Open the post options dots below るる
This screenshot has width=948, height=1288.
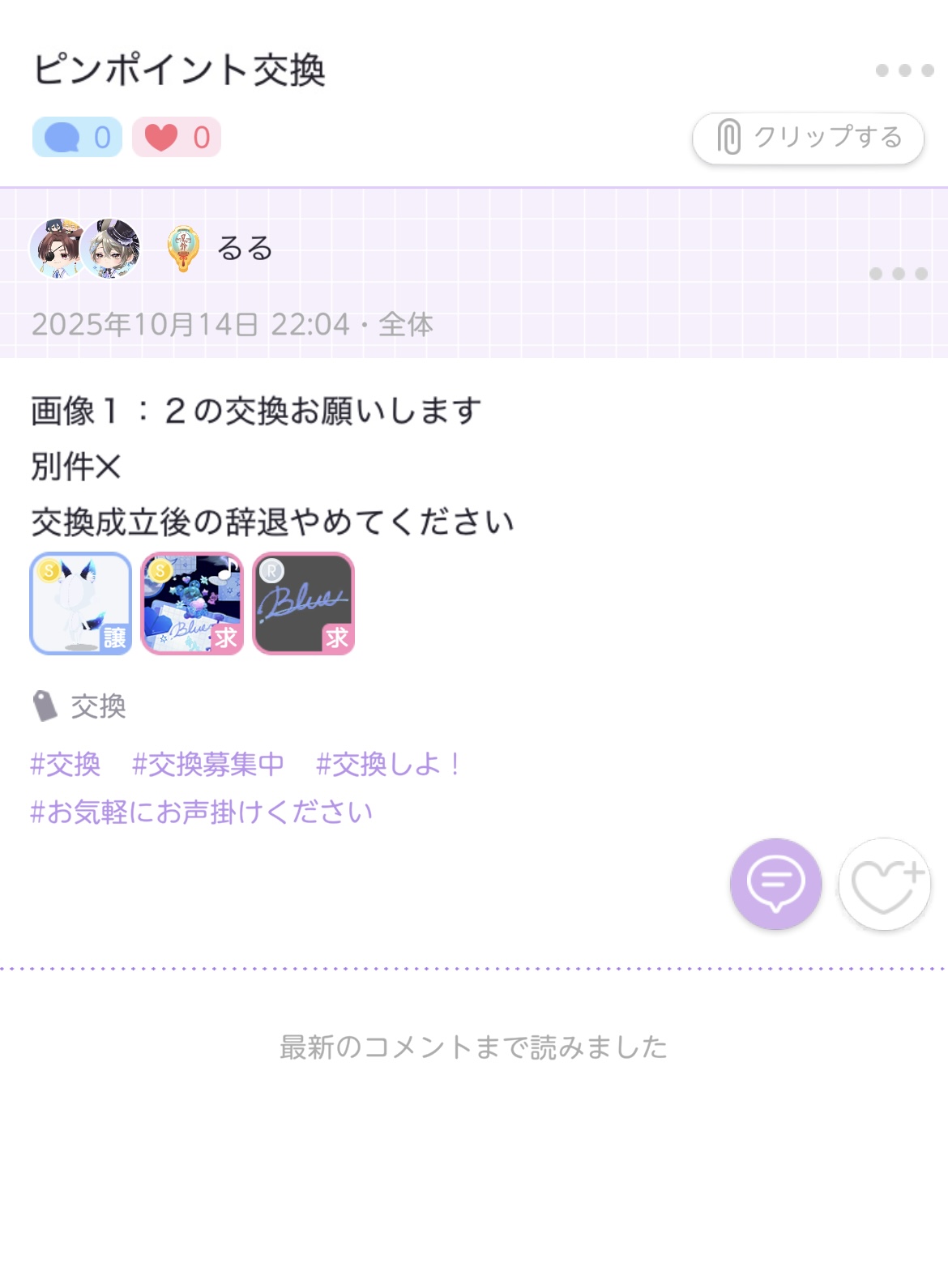tap(898, 274)
